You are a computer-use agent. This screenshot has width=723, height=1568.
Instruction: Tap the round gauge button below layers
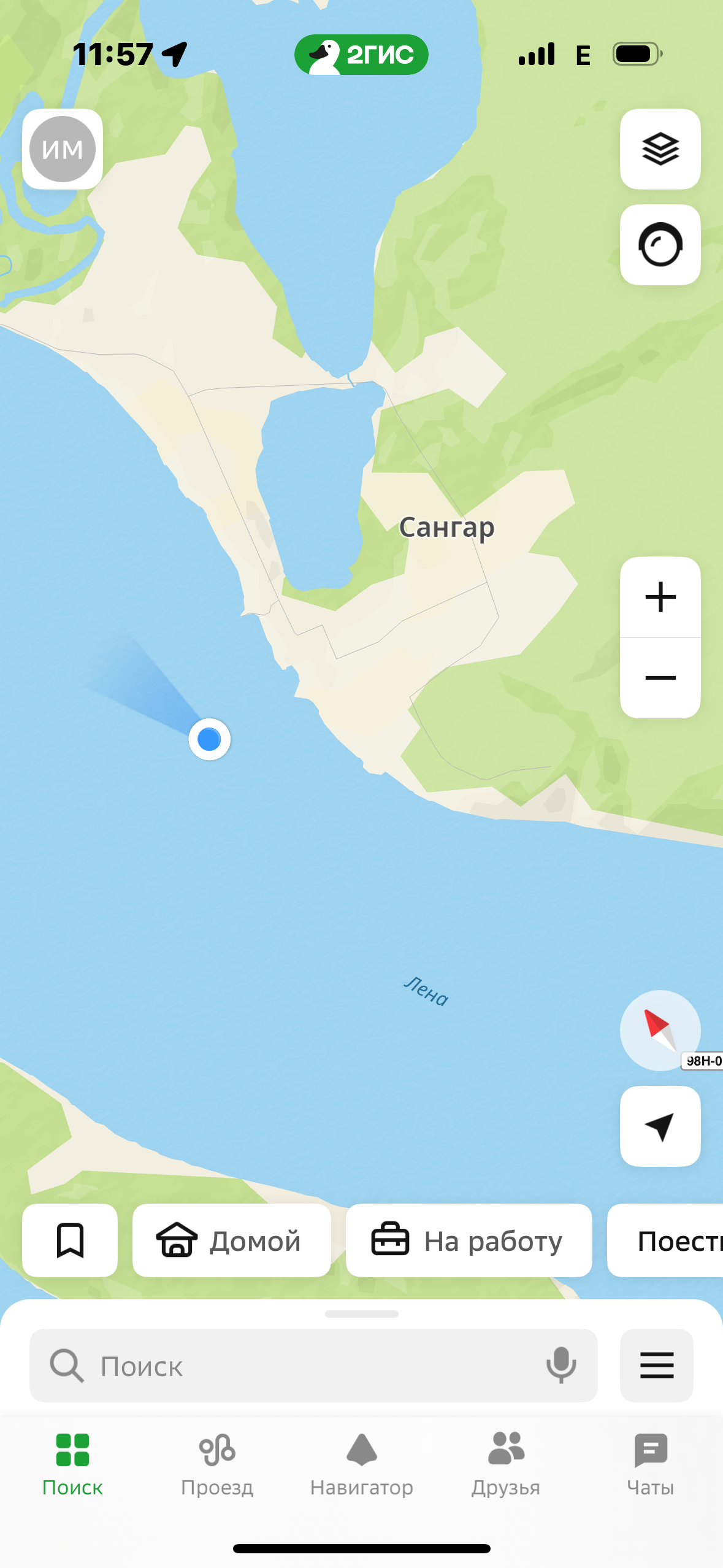tap(660, 245)
